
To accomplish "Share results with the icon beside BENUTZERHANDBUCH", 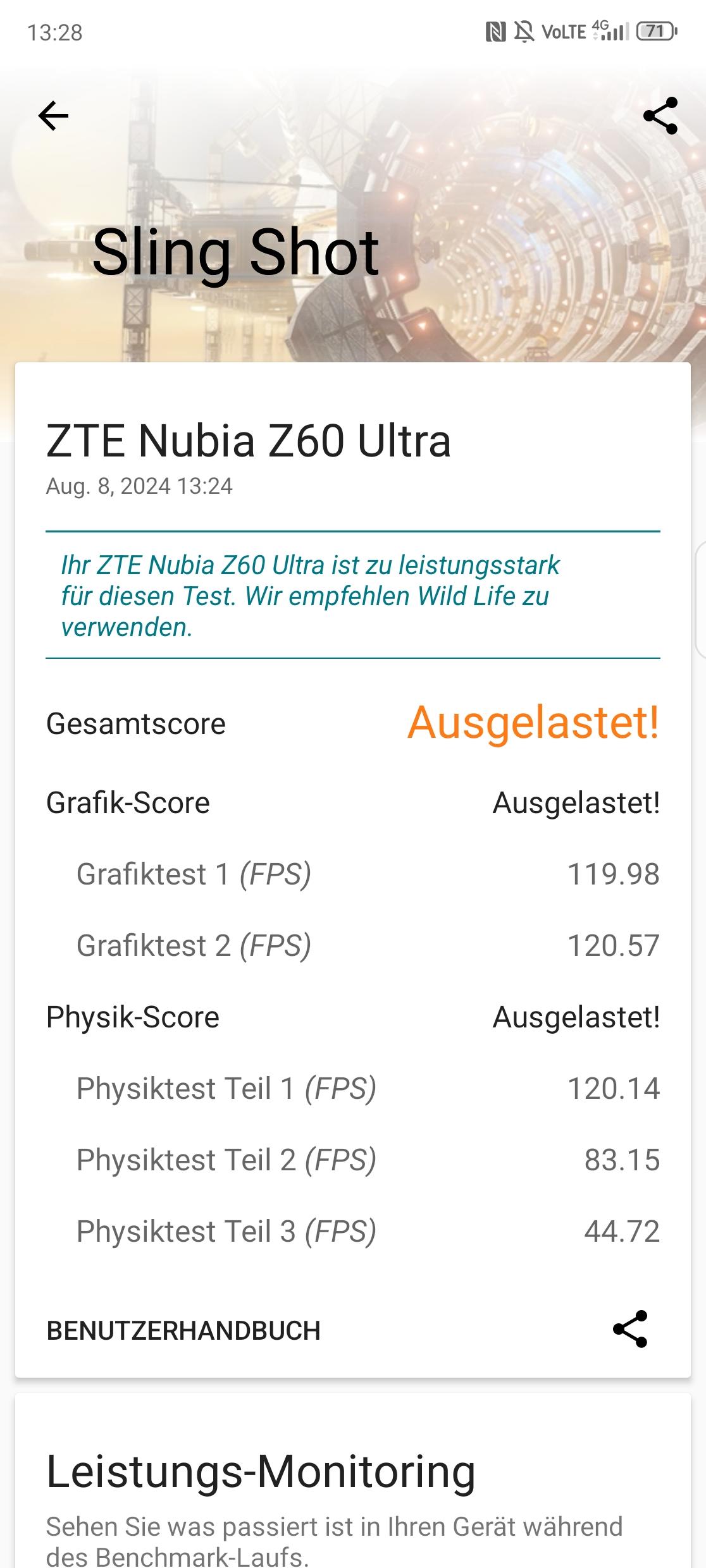I will [630, 1329].
